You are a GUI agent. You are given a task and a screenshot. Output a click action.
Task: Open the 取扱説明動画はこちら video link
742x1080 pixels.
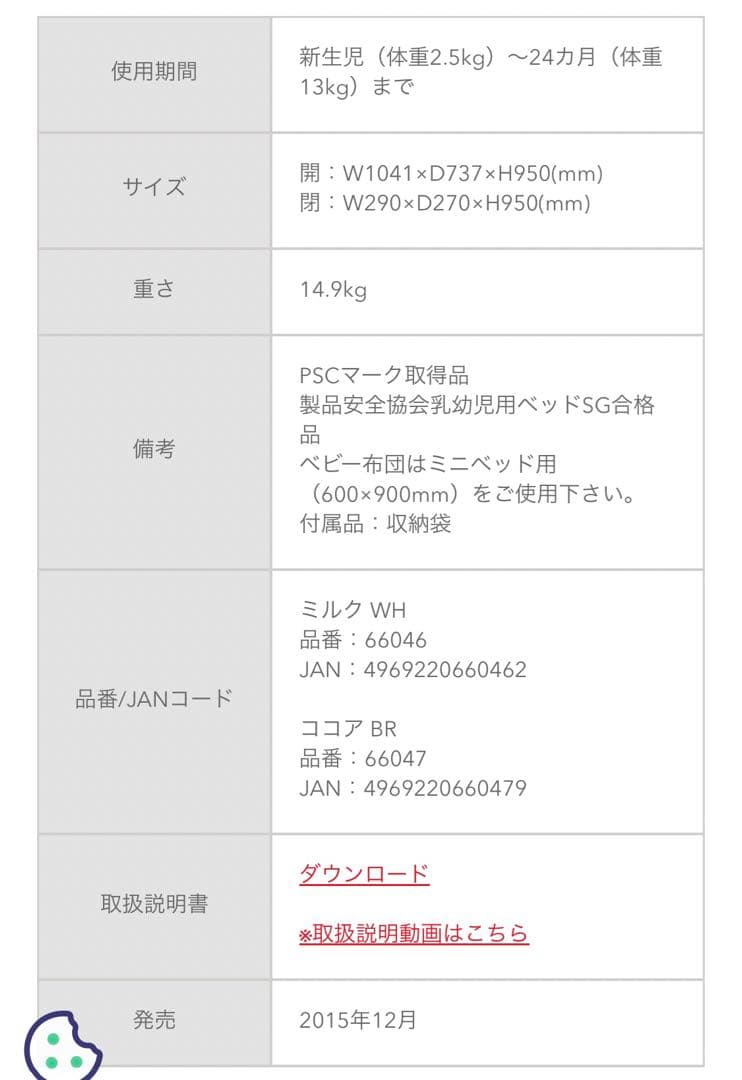414,934
